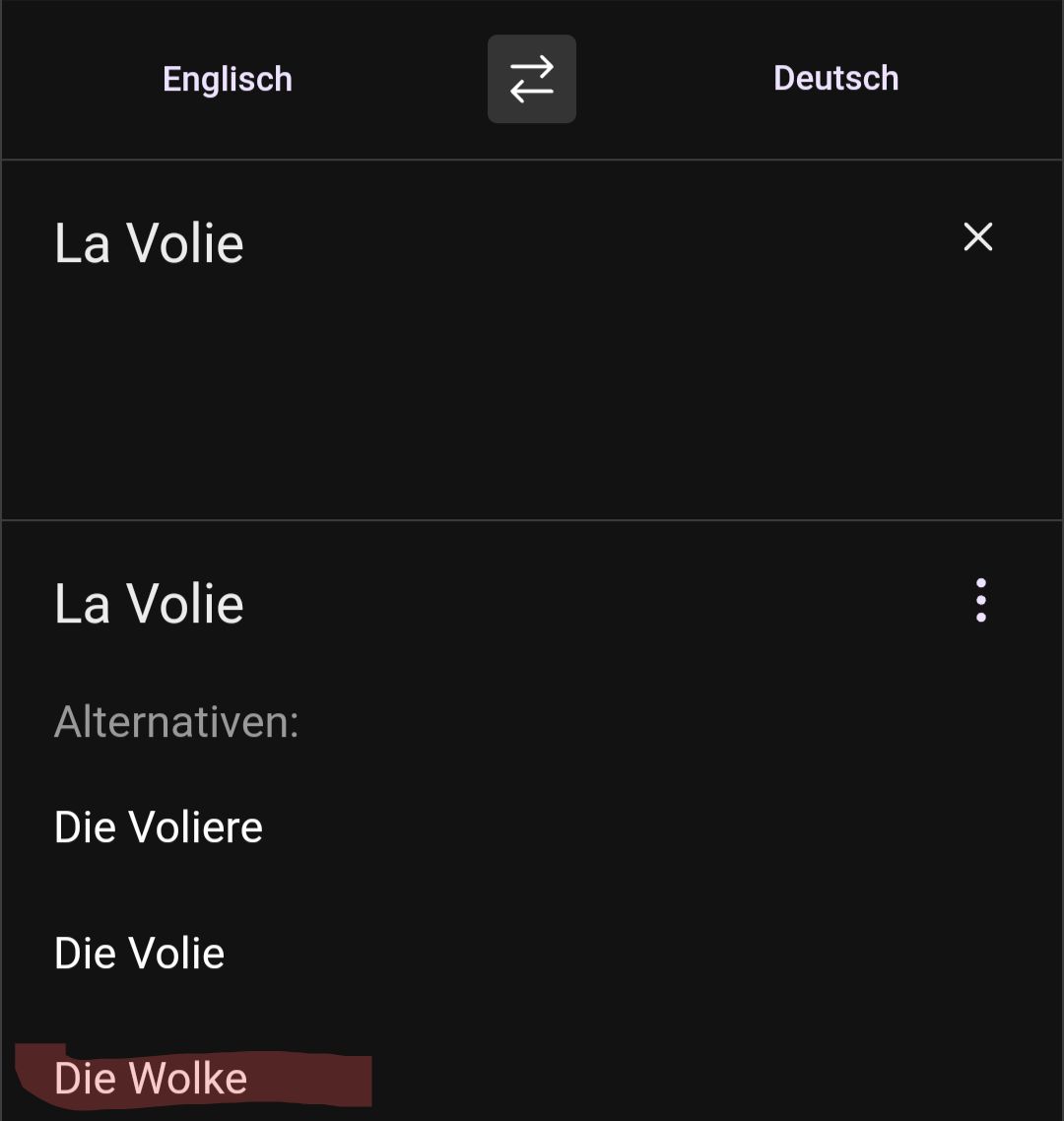Open the Deutsch target language picker
This screenshot has height=1121, width=1064.
pos(835,78)
